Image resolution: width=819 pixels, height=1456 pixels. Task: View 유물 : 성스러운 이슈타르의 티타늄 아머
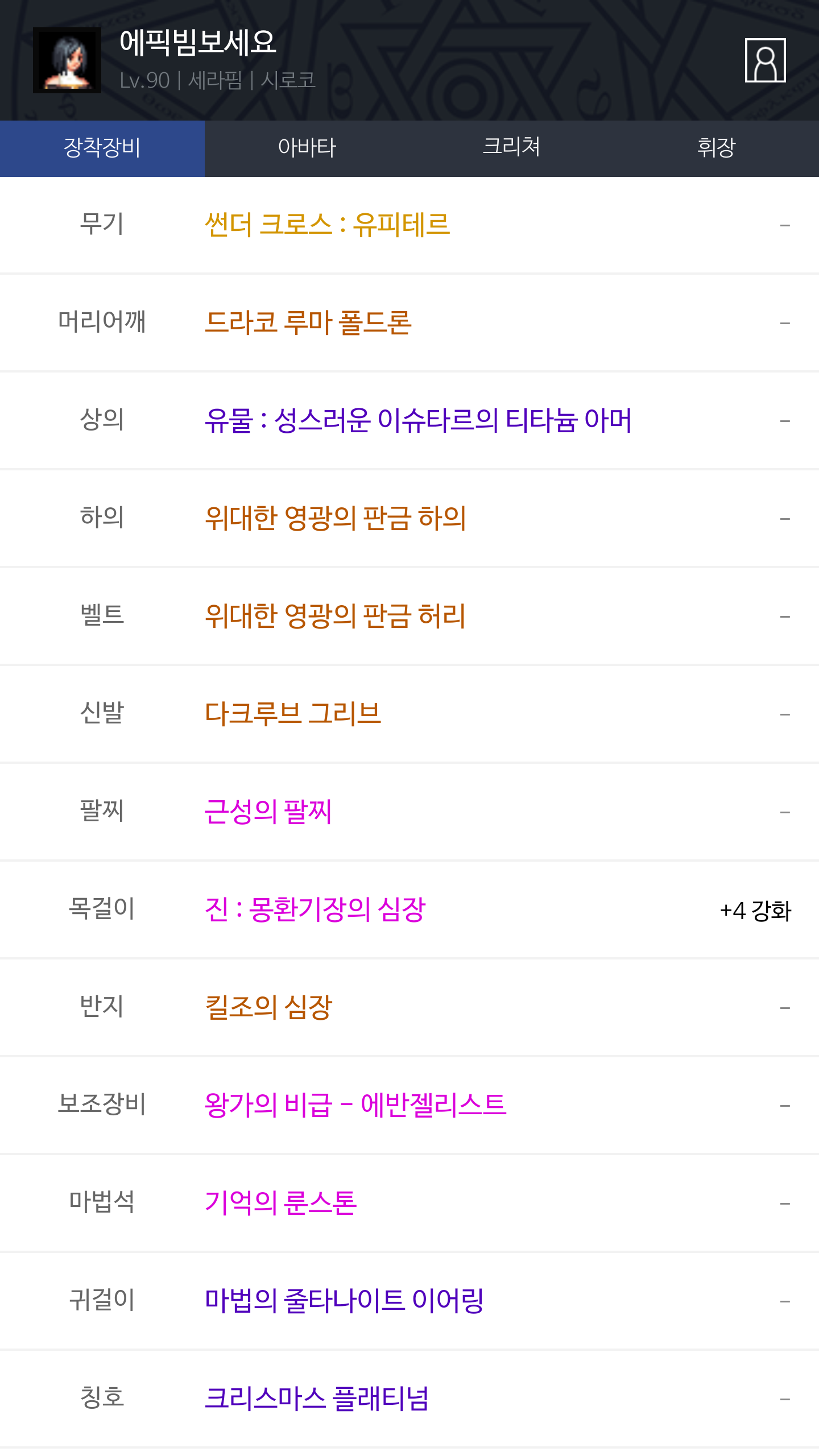click(419, 420)
